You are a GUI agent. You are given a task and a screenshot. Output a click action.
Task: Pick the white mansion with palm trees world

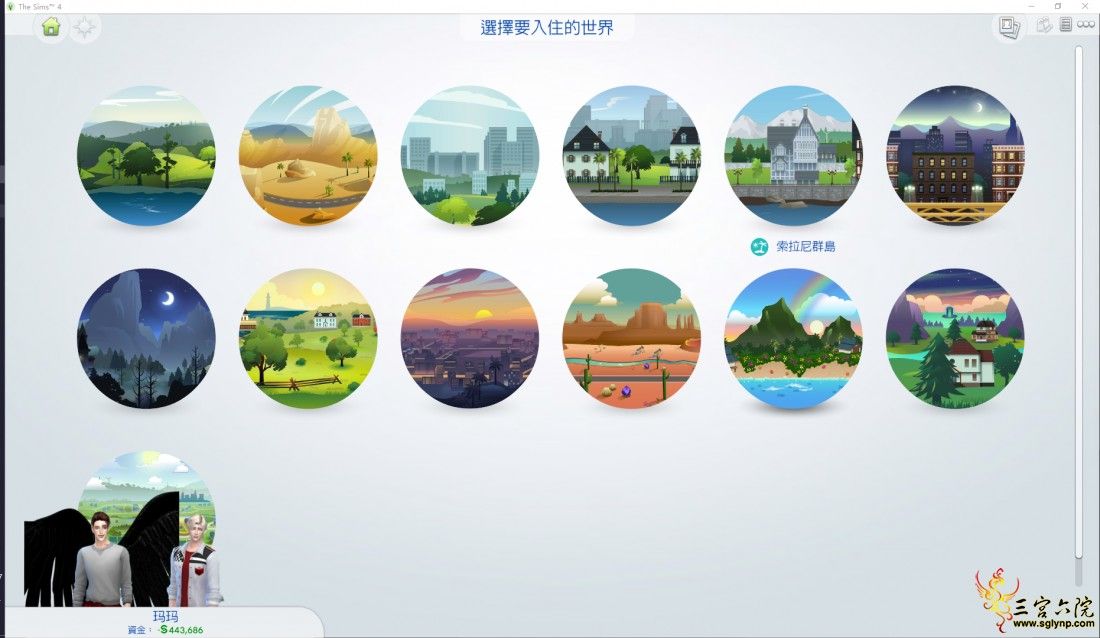click(632, 155)
